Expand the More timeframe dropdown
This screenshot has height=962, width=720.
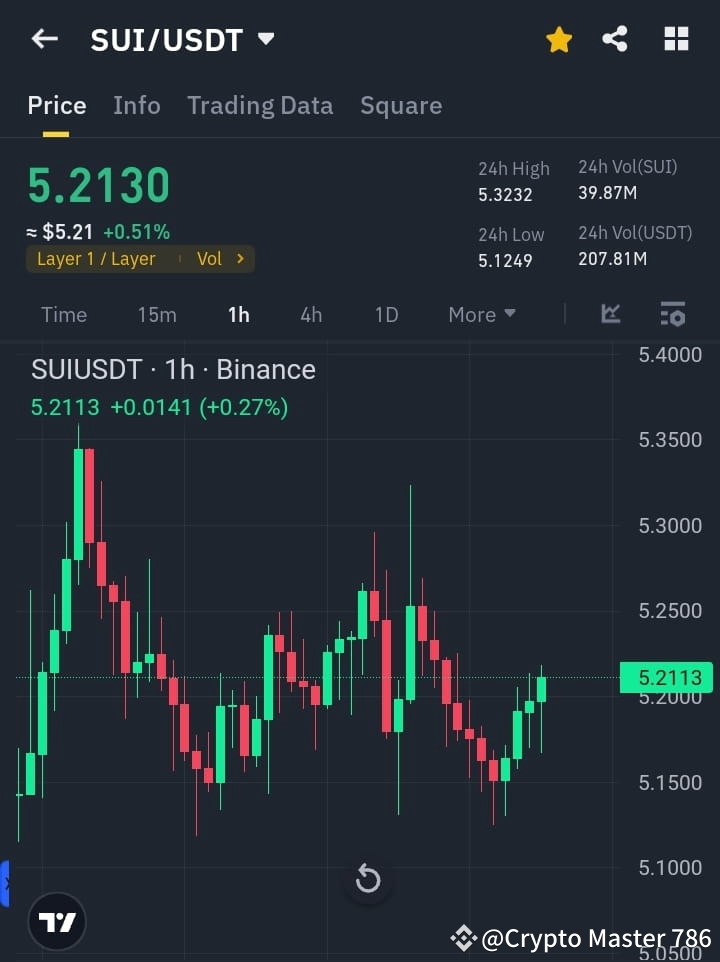click(481, 314)
